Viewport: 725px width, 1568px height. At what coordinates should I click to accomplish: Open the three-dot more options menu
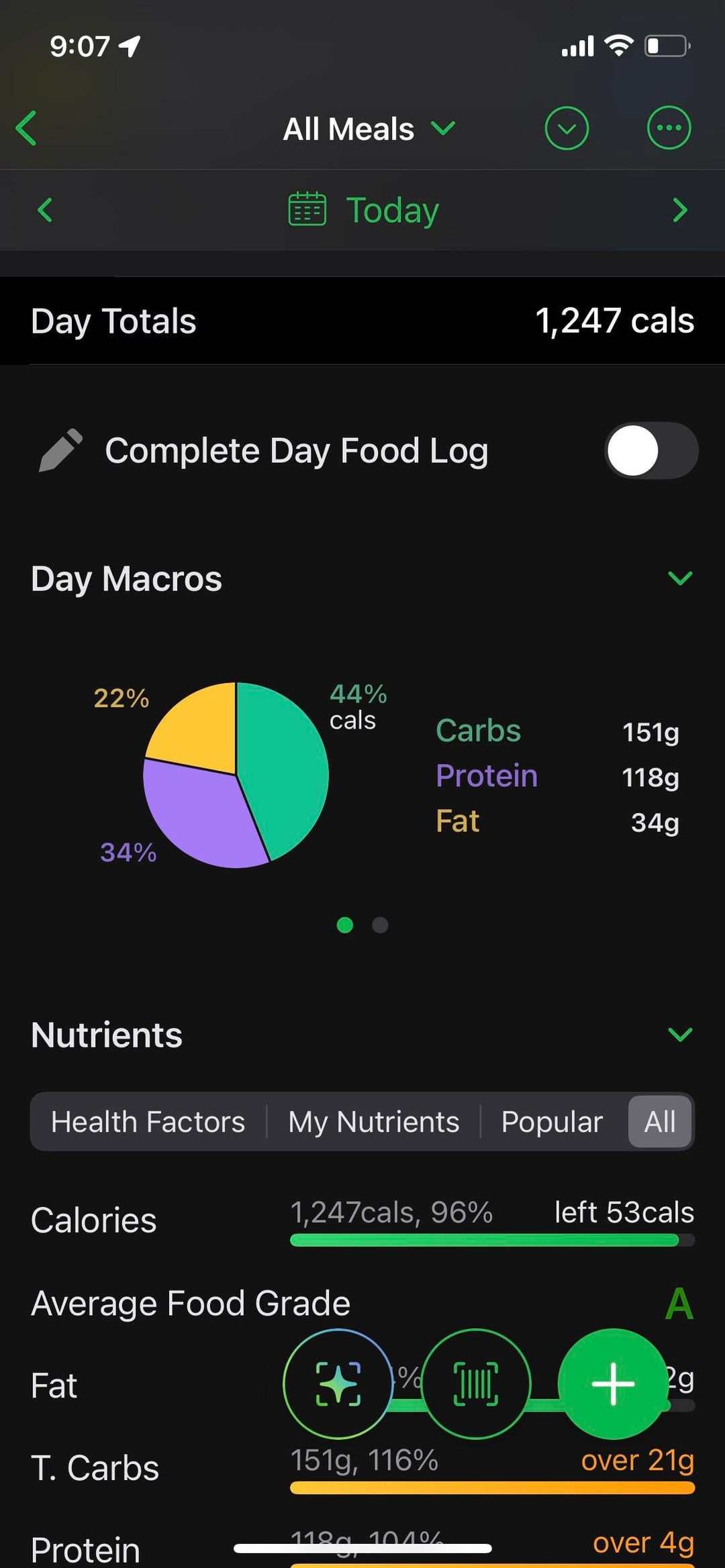(669, 128)
